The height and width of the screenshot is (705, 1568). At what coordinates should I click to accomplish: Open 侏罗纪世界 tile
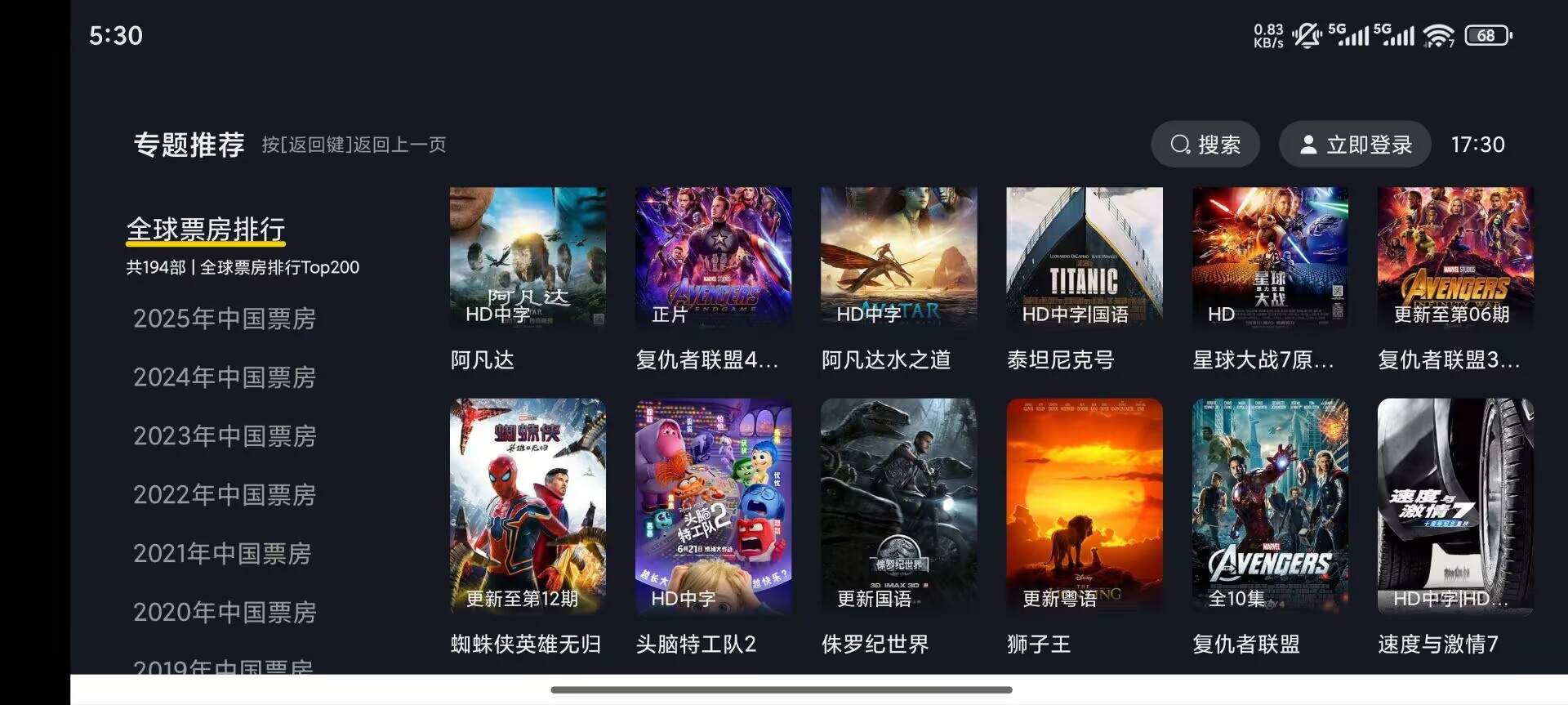(x=898, y=506)
